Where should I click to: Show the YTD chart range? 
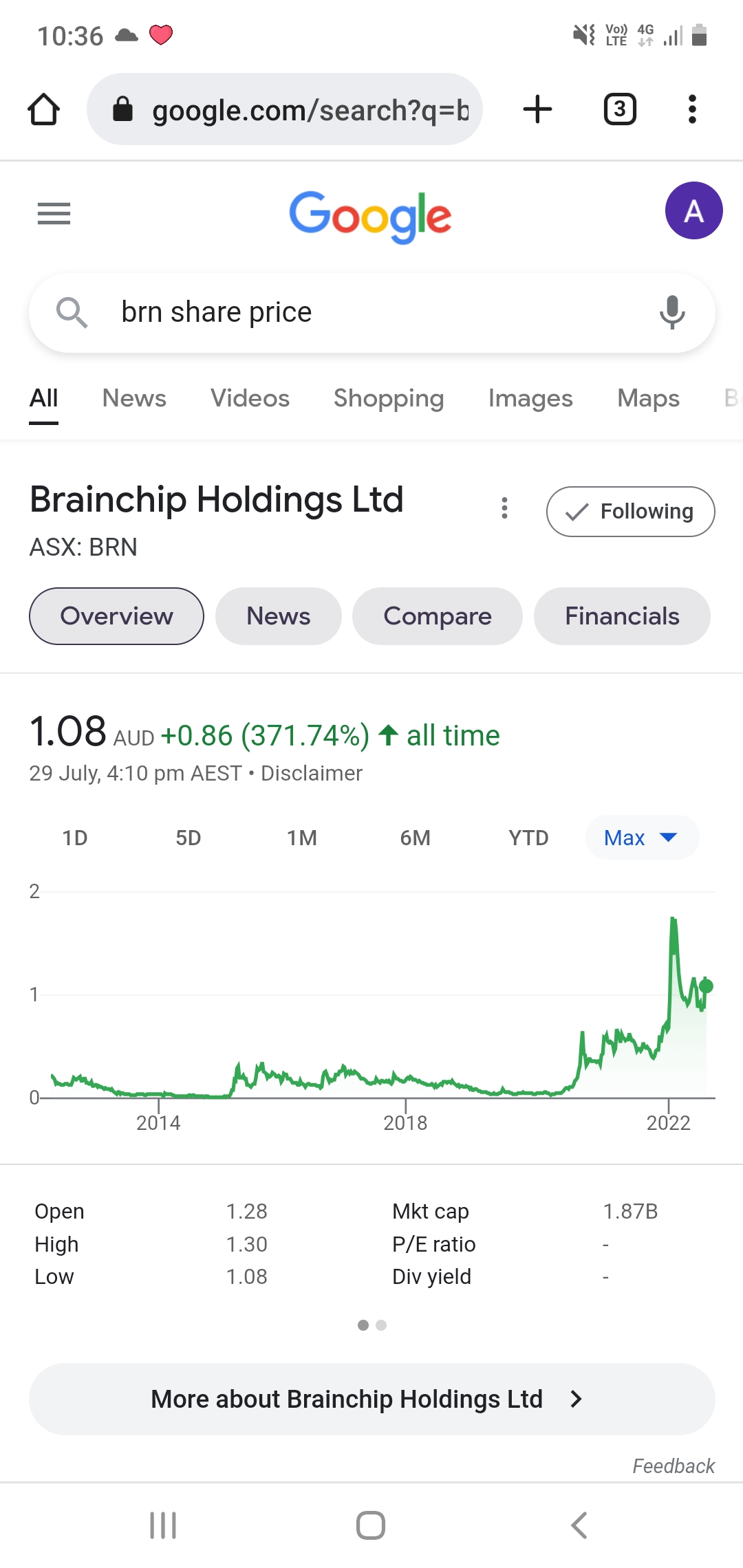tap(528, 838)
